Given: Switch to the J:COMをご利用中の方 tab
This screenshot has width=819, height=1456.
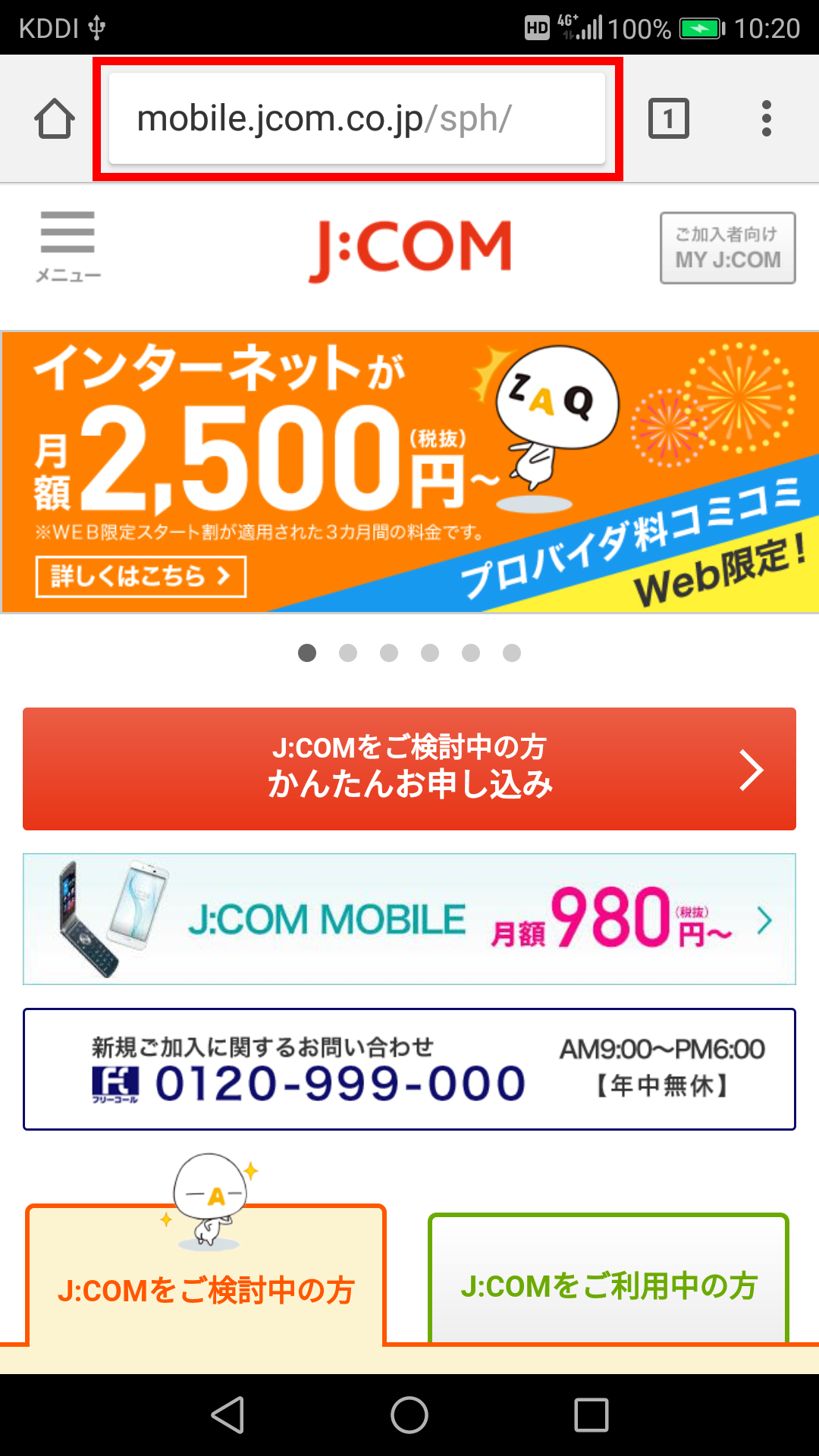Looking at the screenshot, I should tap(608, 1285).
